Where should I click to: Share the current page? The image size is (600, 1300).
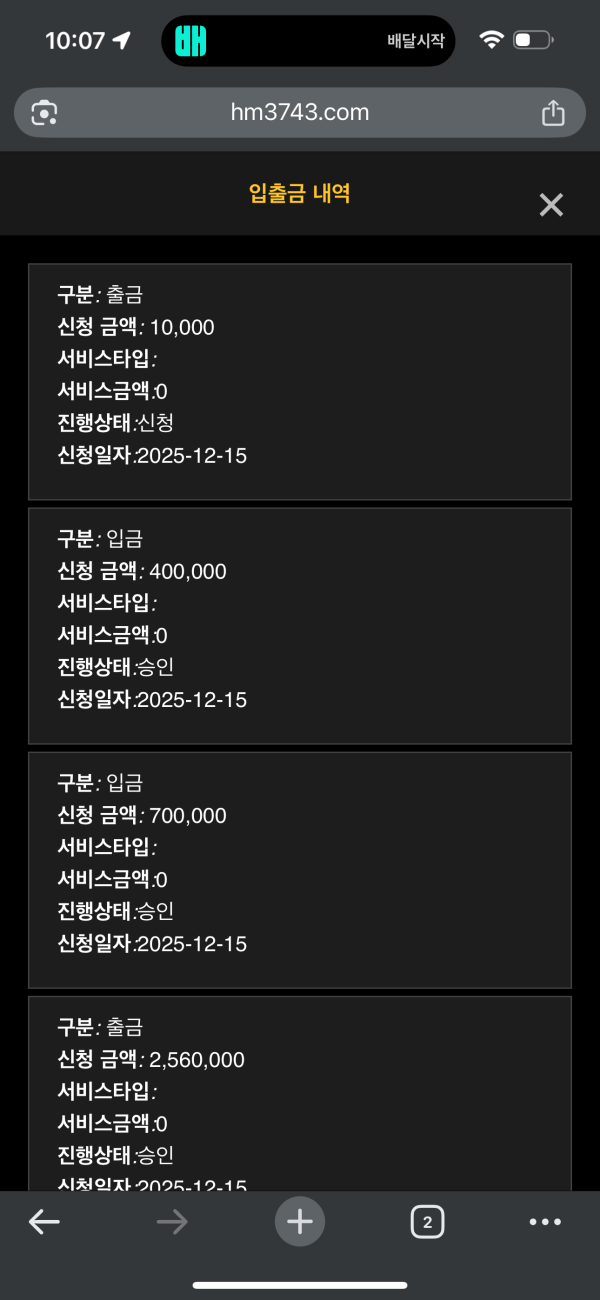click(x=553, y=113)
